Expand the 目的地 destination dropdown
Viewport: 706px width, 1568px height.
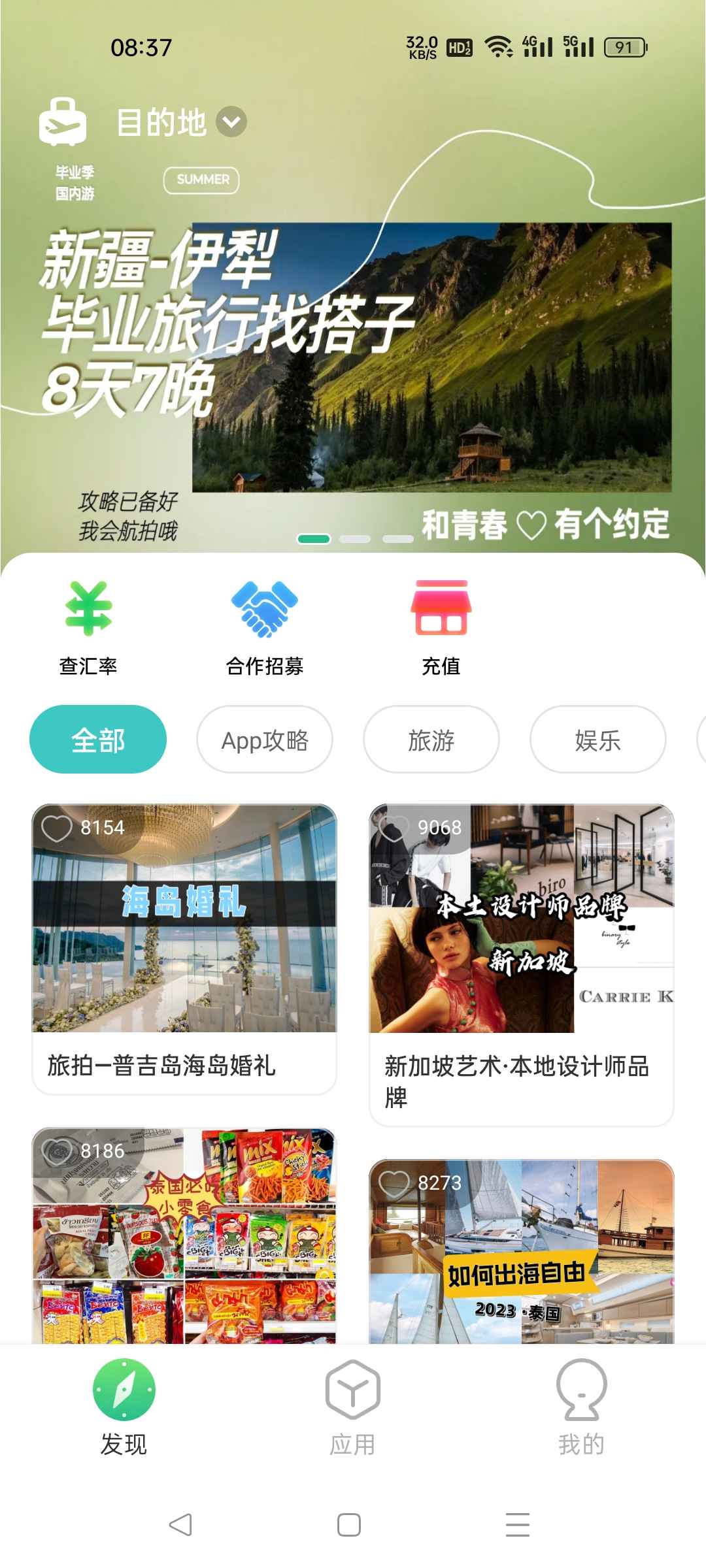click(x=231, y=122)
